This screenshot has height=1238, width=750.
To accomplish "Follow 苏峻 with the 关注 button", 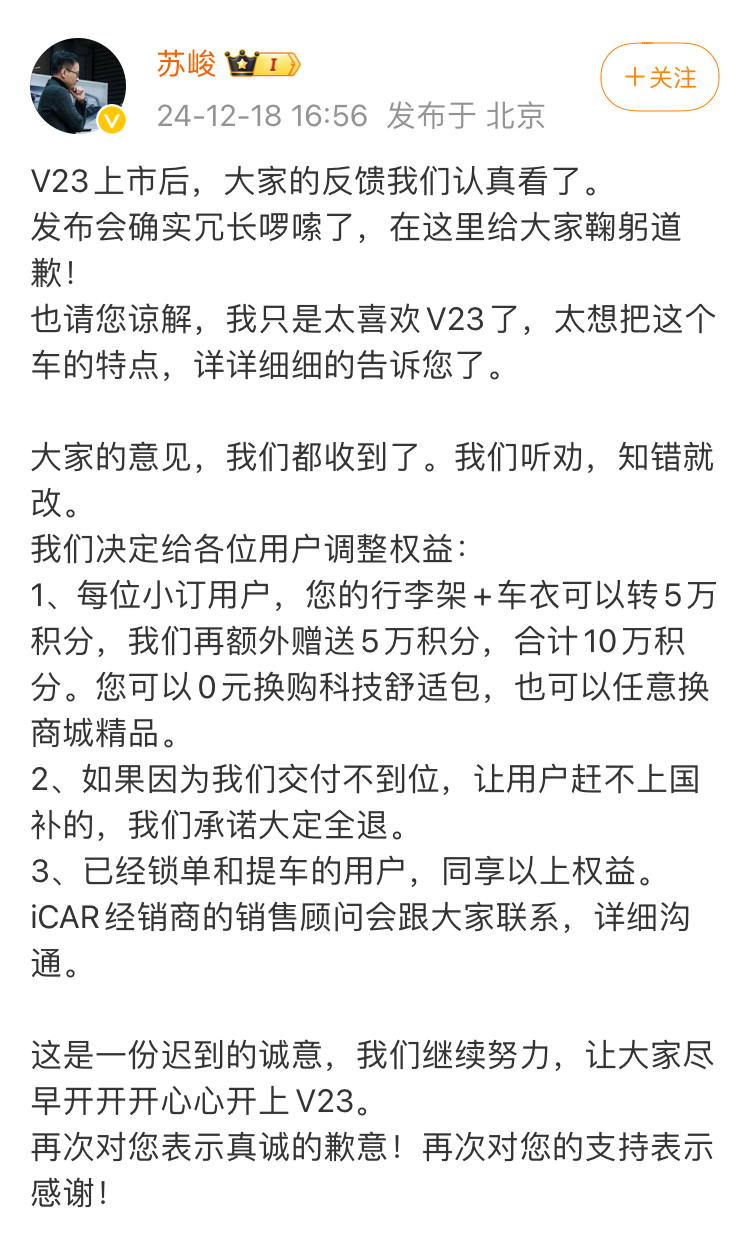I will pyautogui.click(x=659, y=77).
